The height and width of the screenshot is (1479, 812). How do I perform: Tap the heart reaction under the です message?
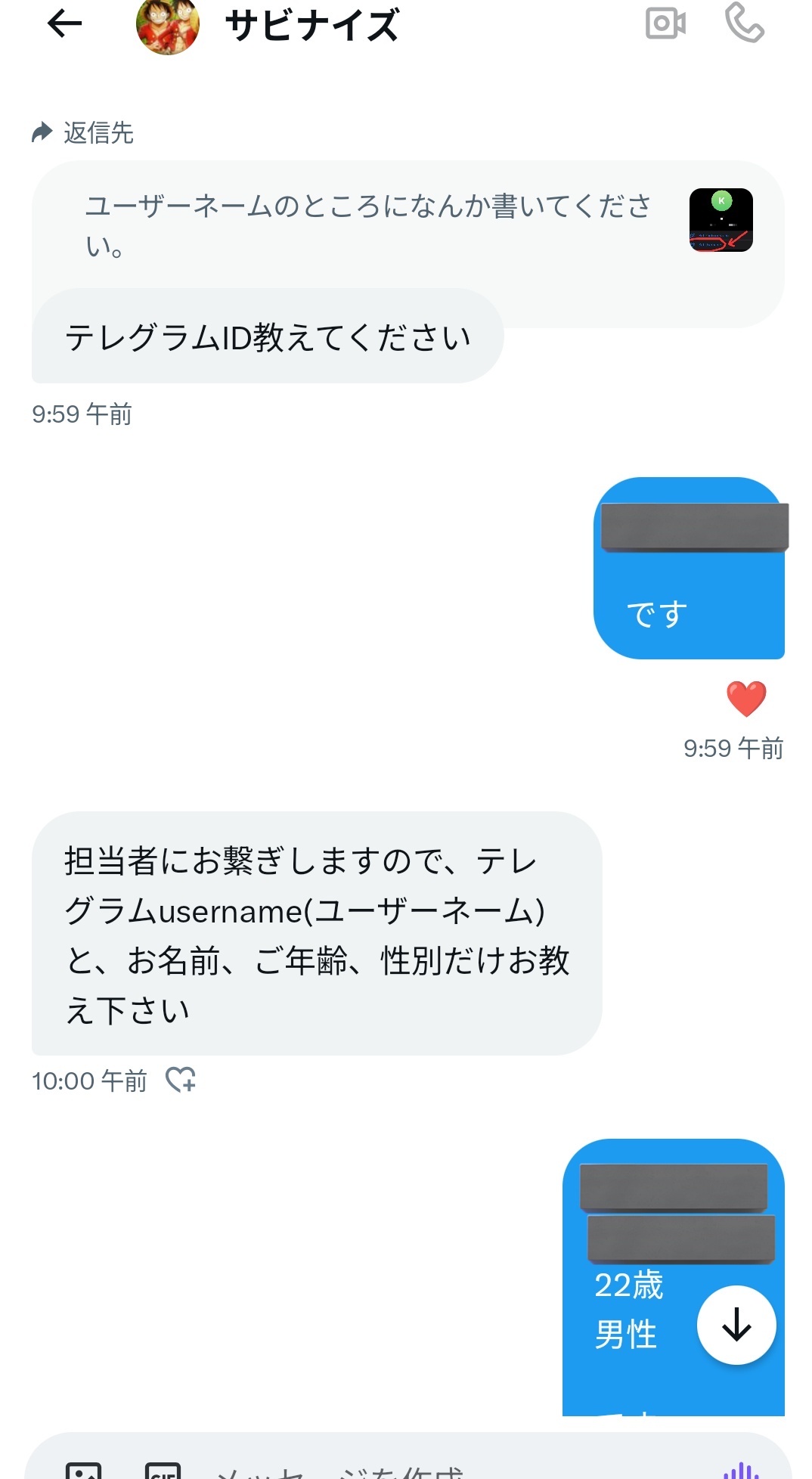click(x=745, y=698)
